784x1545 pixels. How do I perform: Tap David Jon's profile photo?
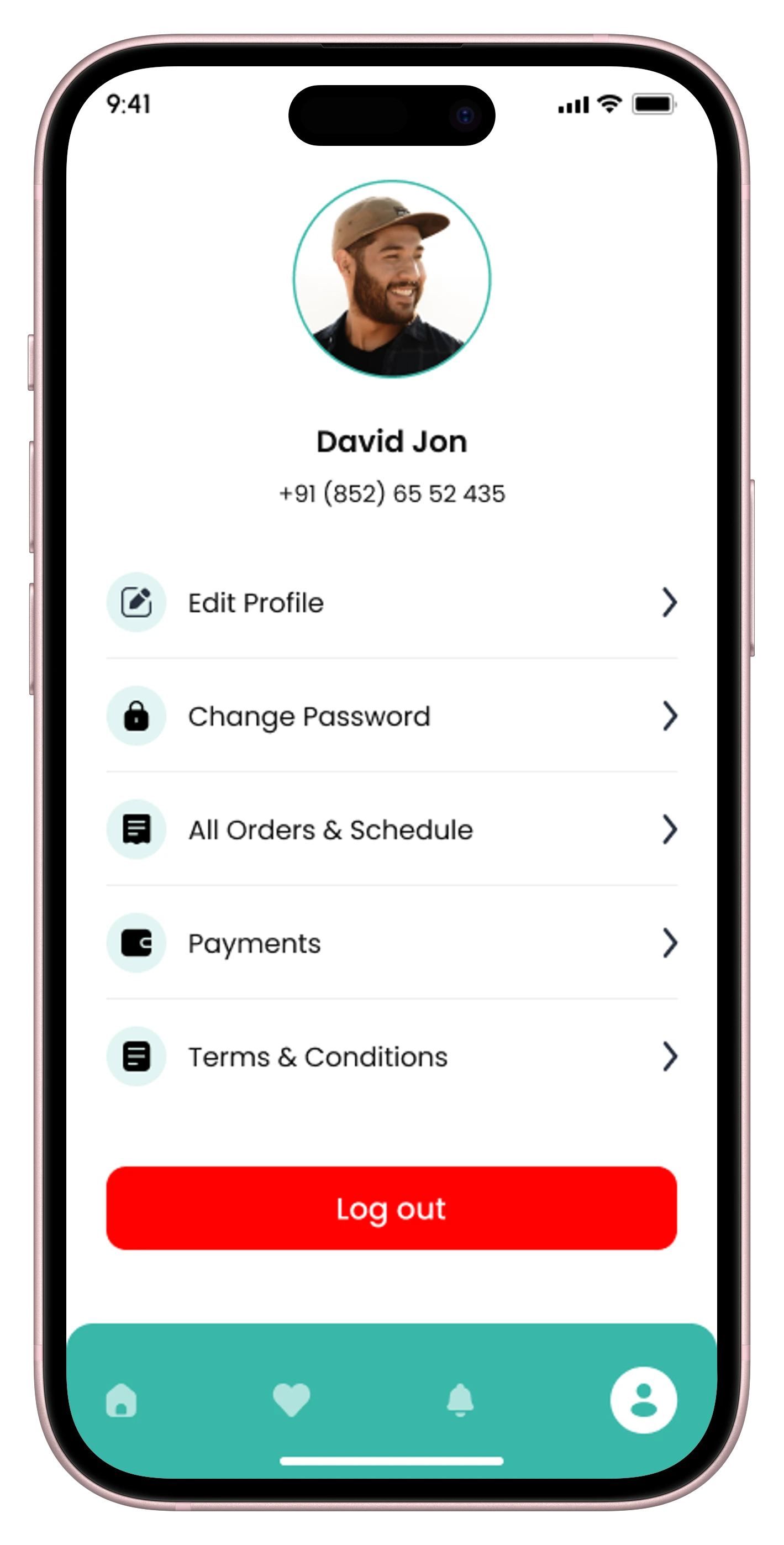tap(392, 279)
